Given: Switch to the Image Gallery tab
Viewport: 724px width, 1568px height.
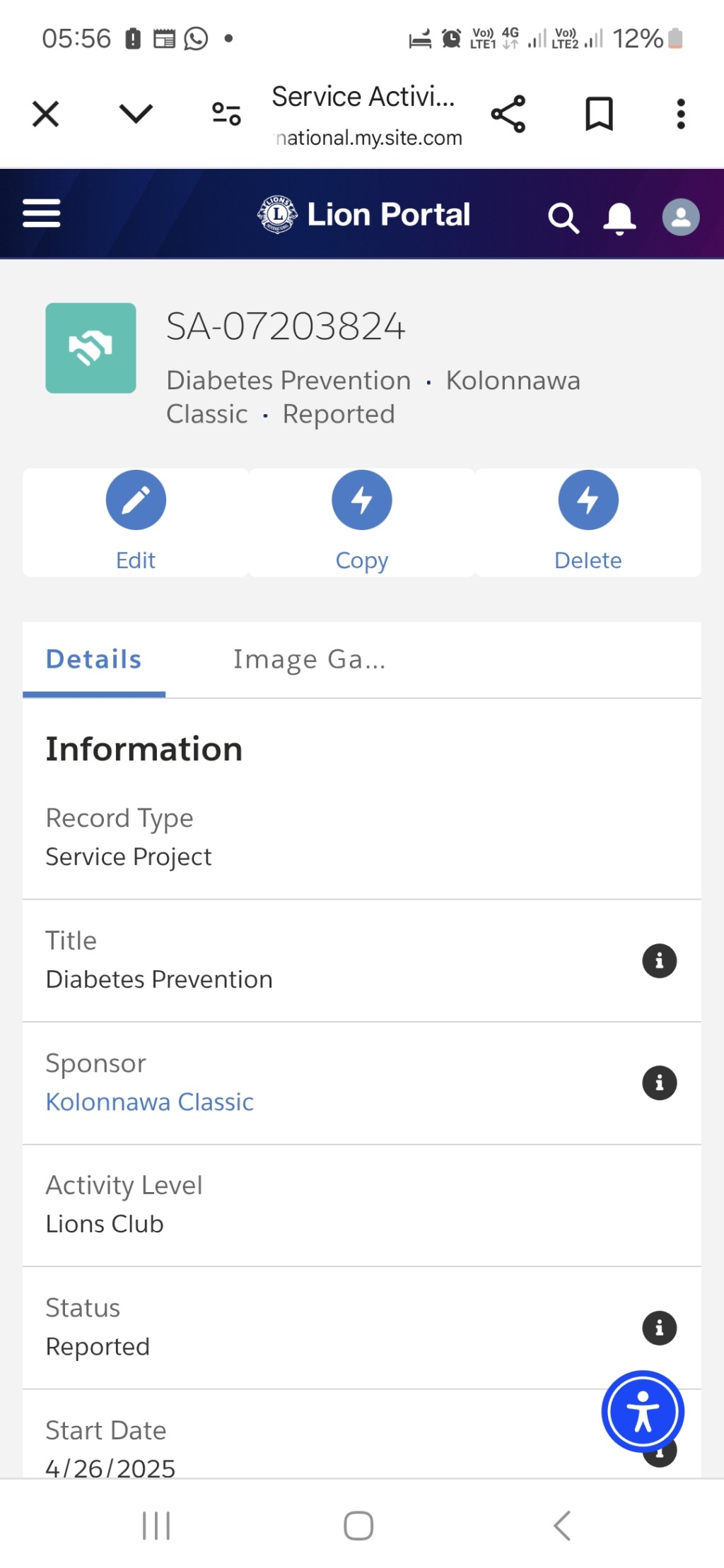Looking at the screenshot, I should pos(310,659).
